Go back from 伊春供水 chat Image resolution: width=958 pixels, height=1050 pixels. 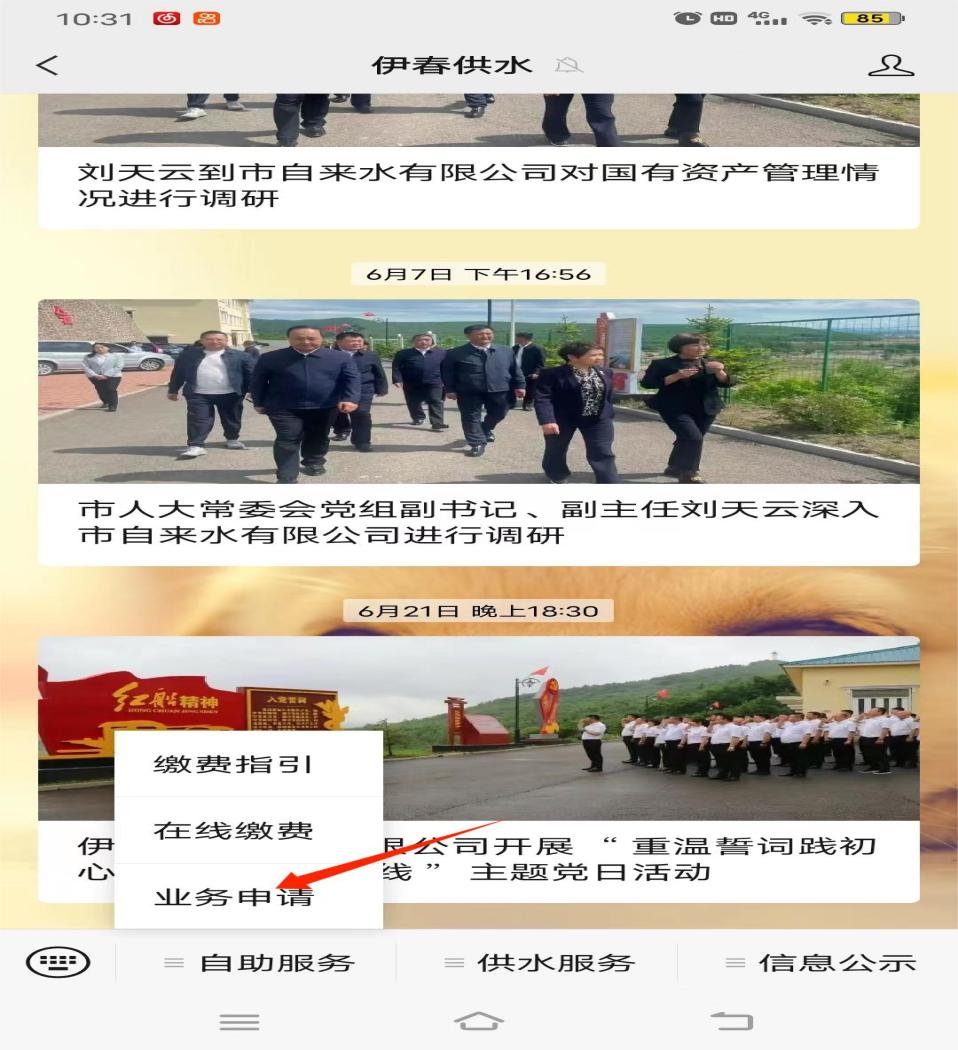click(47, 66)
